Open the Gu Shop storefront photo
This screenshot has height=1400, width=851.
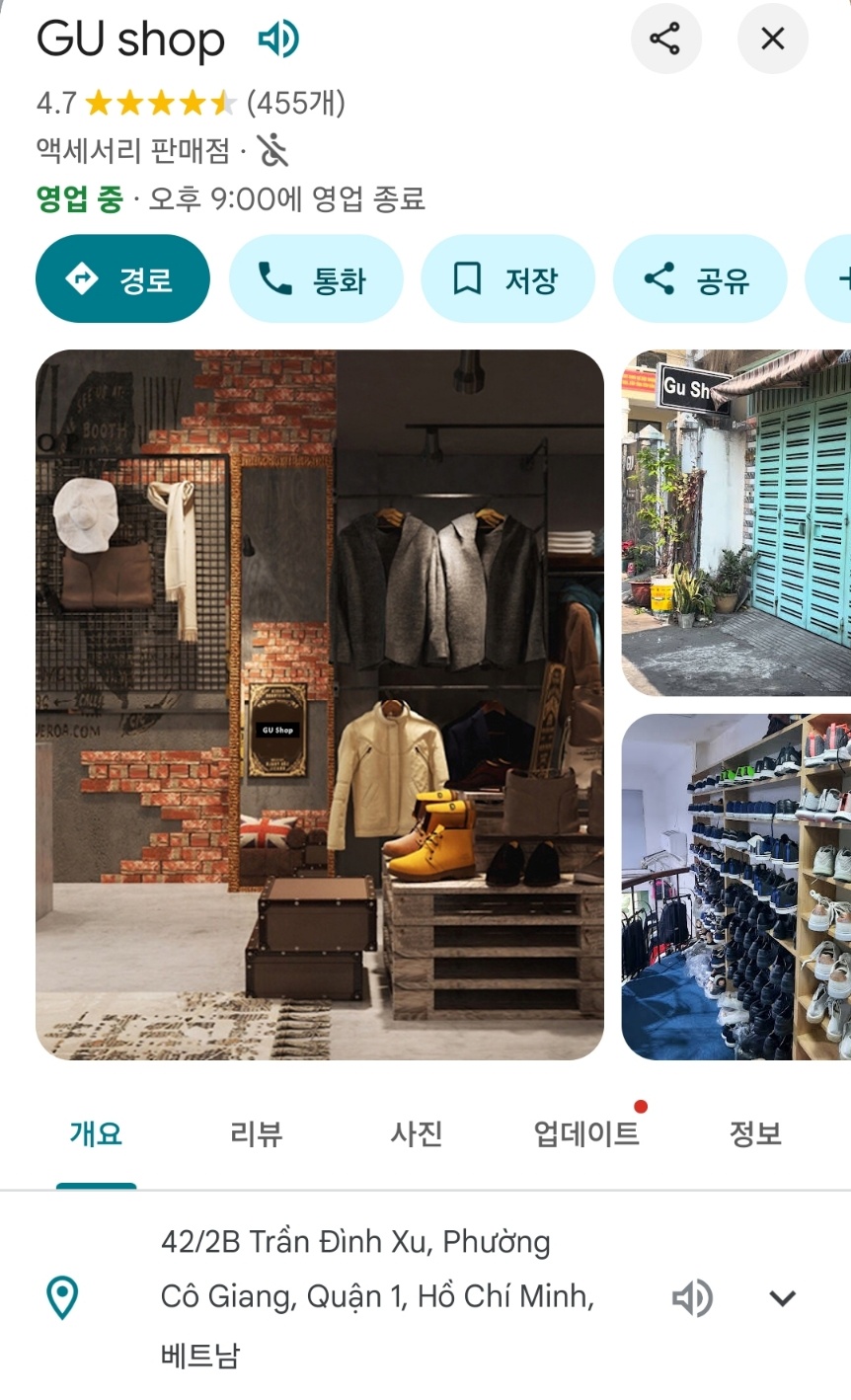coord(735,523)
